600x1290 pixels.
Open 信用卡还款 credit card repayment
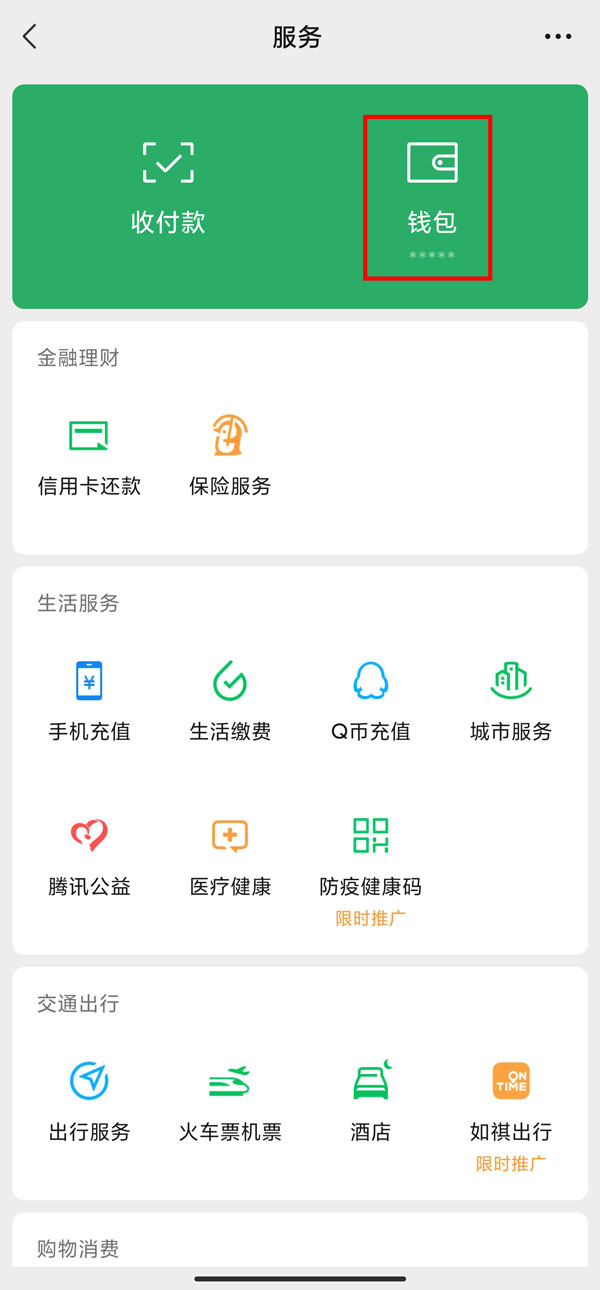89,457
